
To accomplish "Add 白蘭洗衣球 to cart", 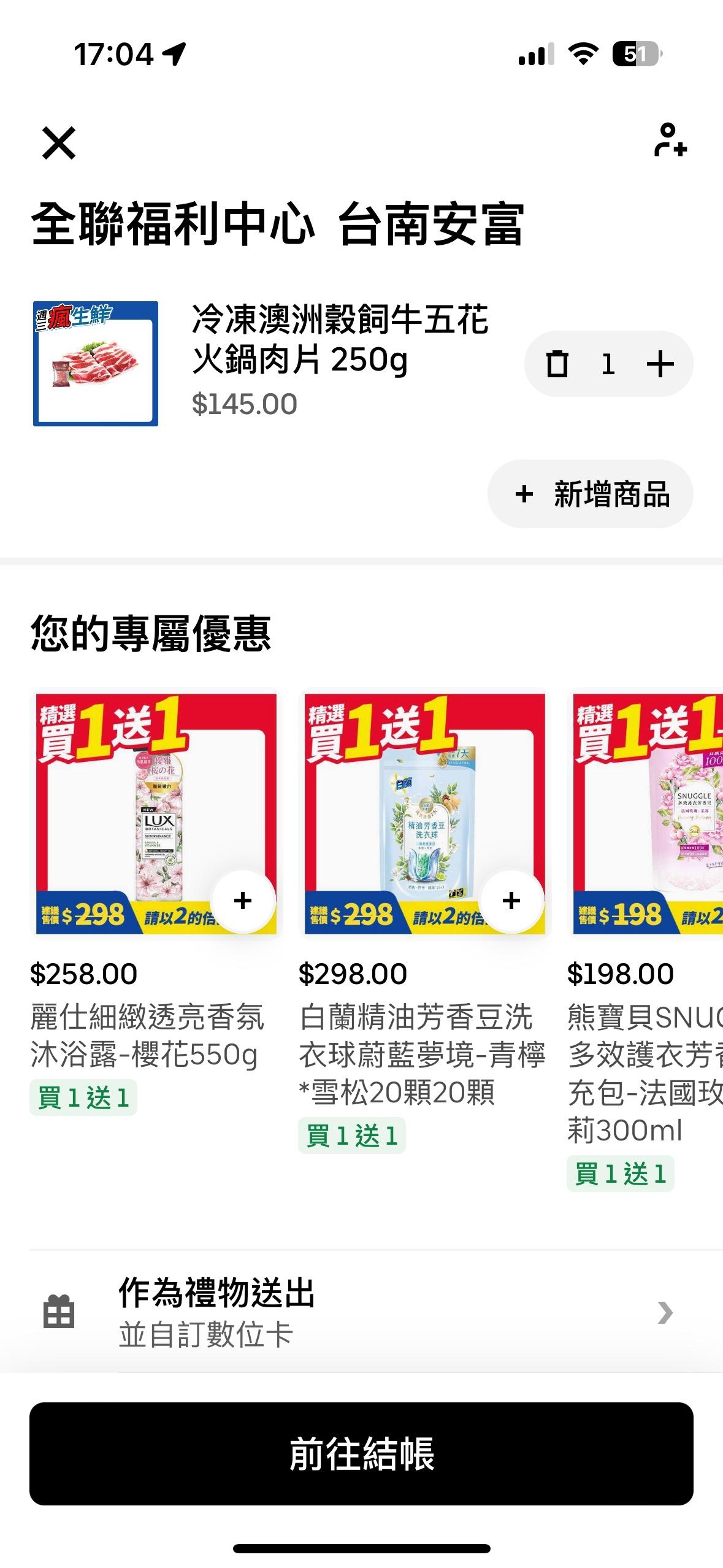I will (511, 901).
